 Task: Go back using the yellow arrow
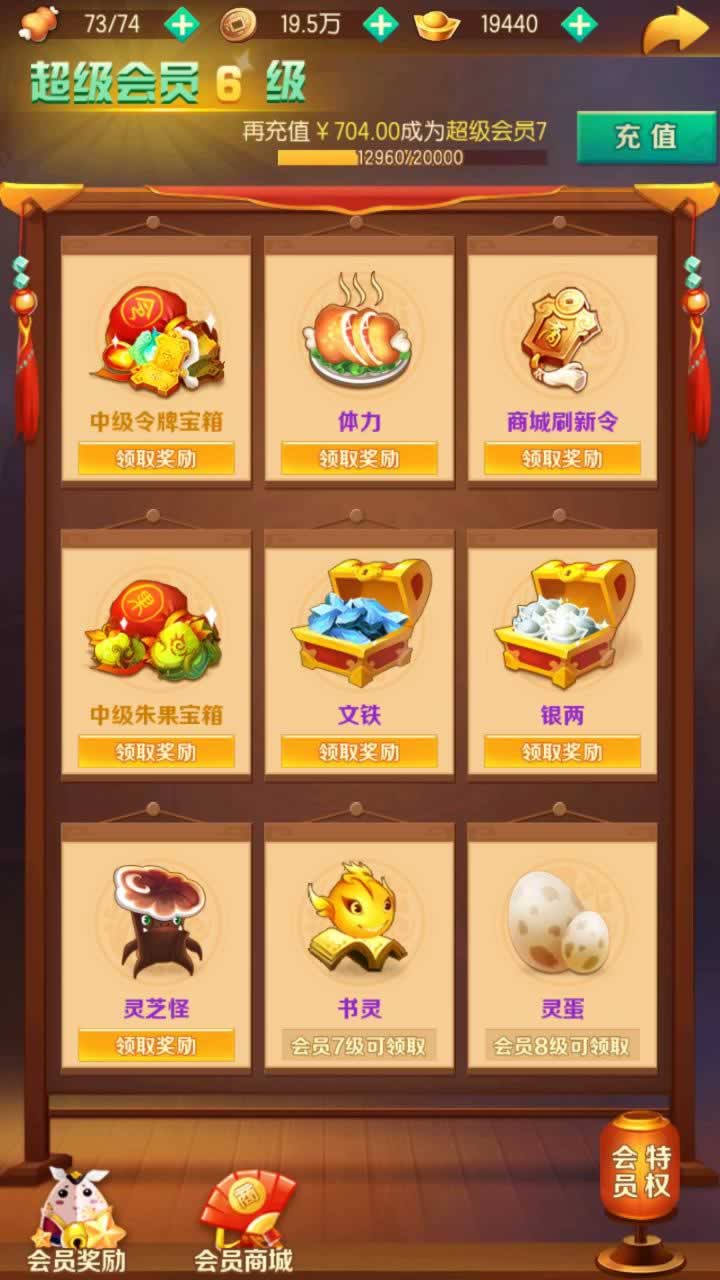674,28
